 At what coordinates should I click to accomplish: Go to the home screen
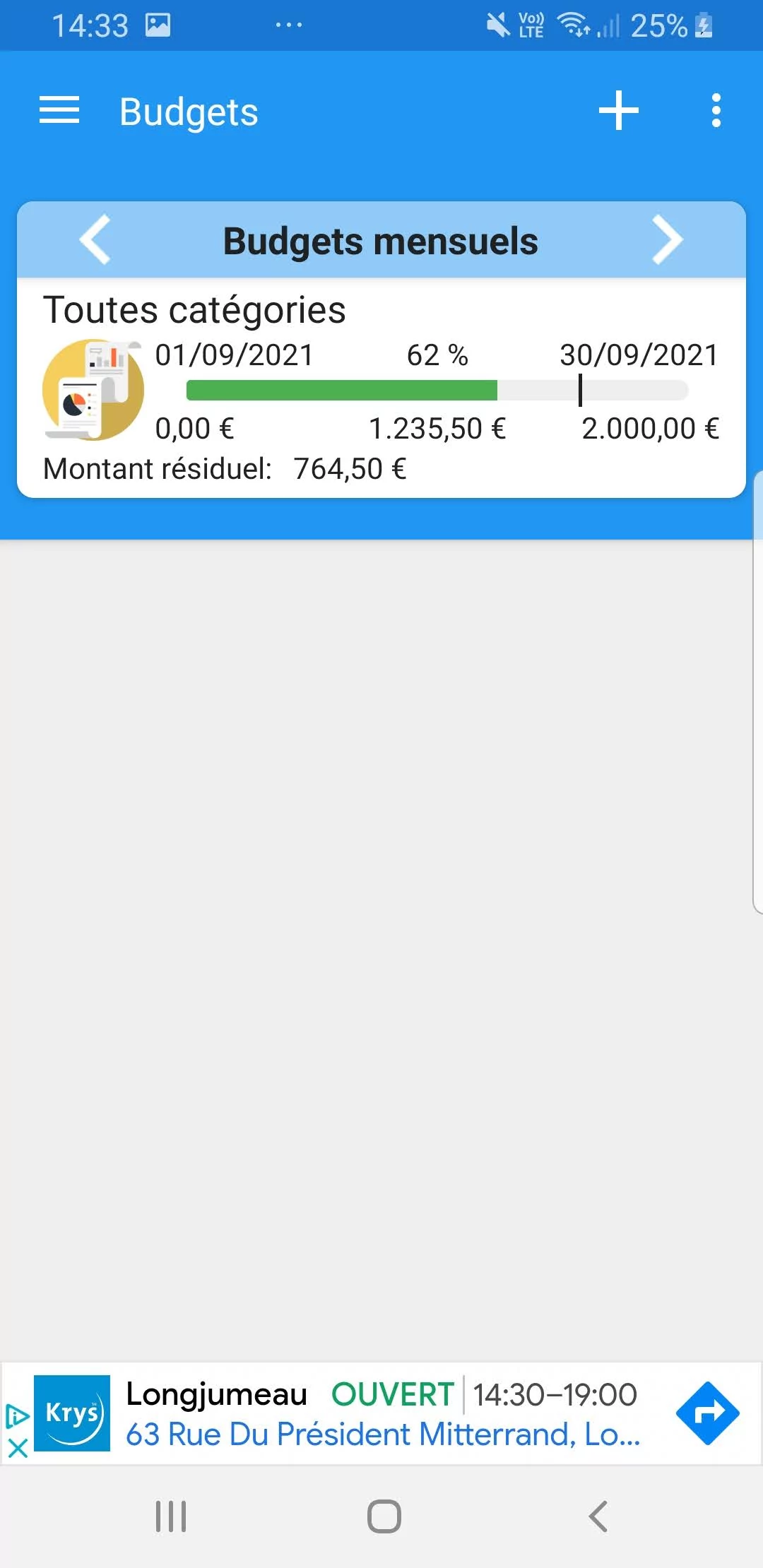click(384, 1516)
